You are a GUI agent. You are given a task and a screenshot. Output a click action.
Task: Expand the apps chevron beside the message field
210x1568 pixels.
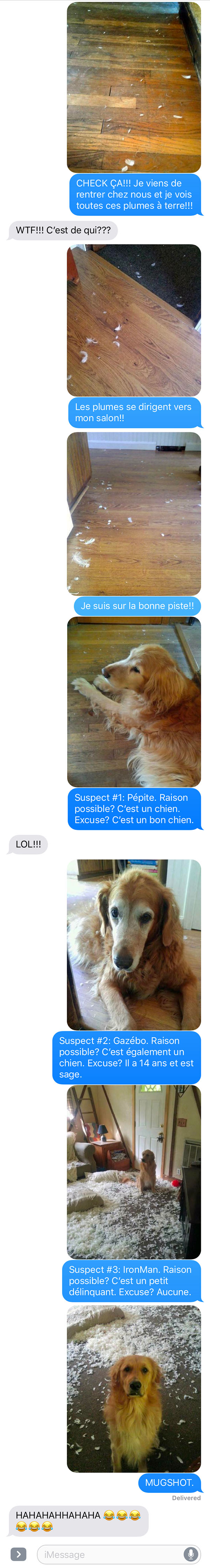(x=18, y=1554)
